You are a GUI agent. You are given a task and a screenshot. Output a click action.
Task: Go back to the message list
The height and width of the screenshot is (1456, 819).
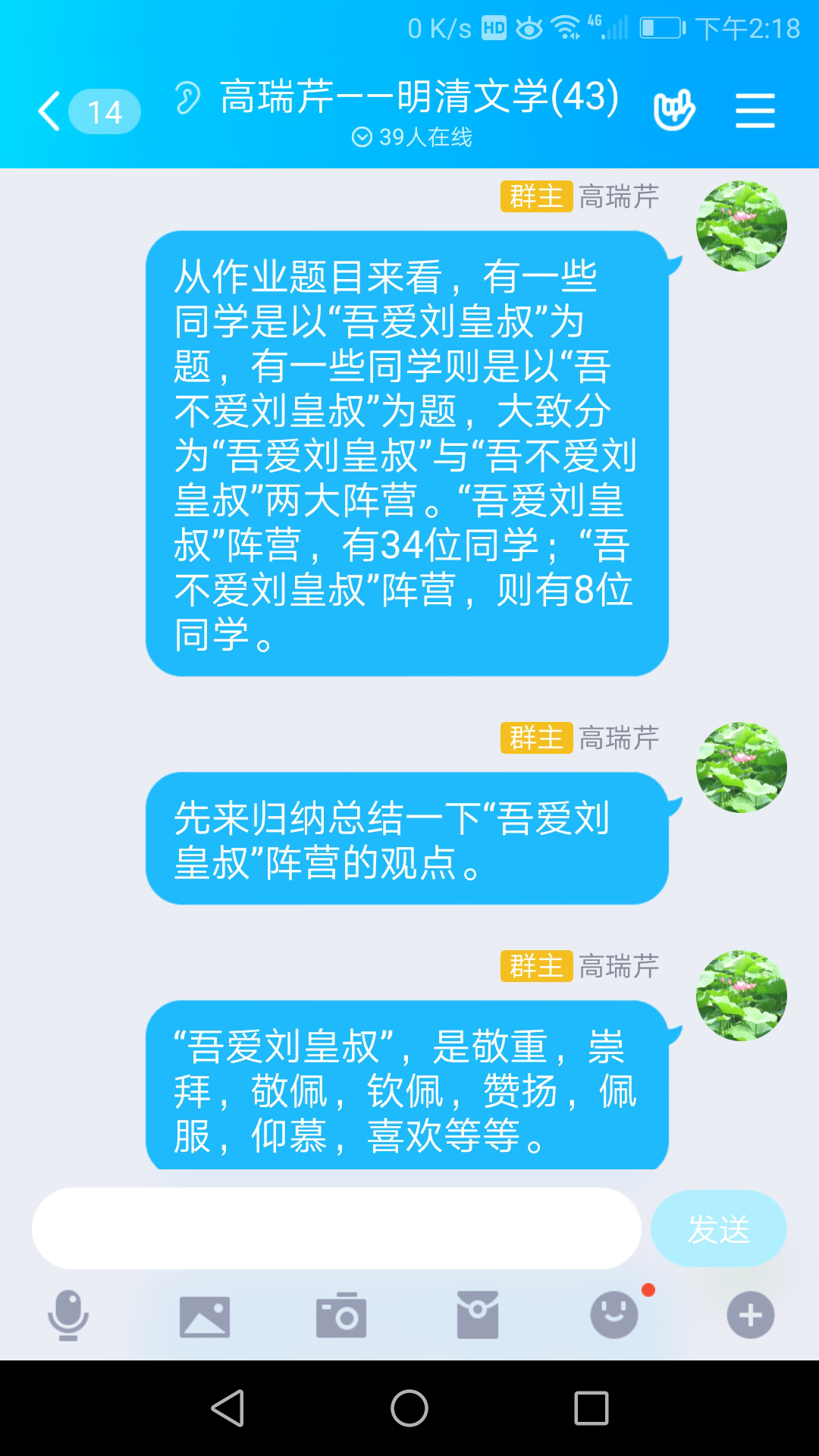(52, 111)
